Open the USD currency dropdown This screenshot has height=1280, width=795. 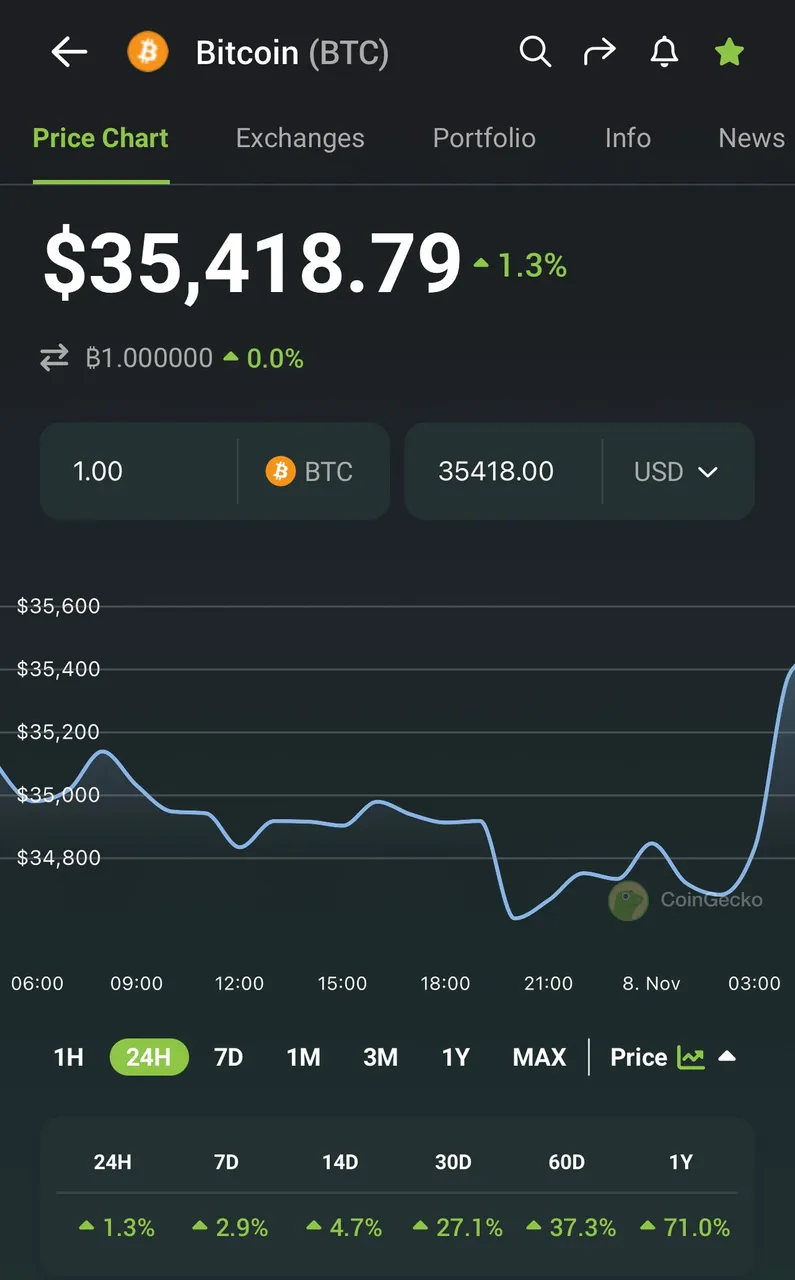click(677, 471)
